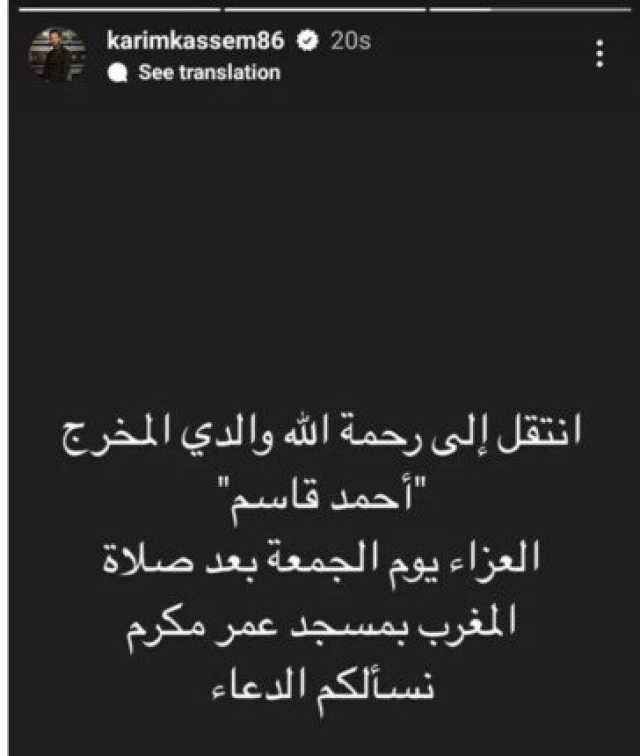Open karimkassem86's profile picture
Image resolution: width=640 pixels, height=756 pixels.
56,55
